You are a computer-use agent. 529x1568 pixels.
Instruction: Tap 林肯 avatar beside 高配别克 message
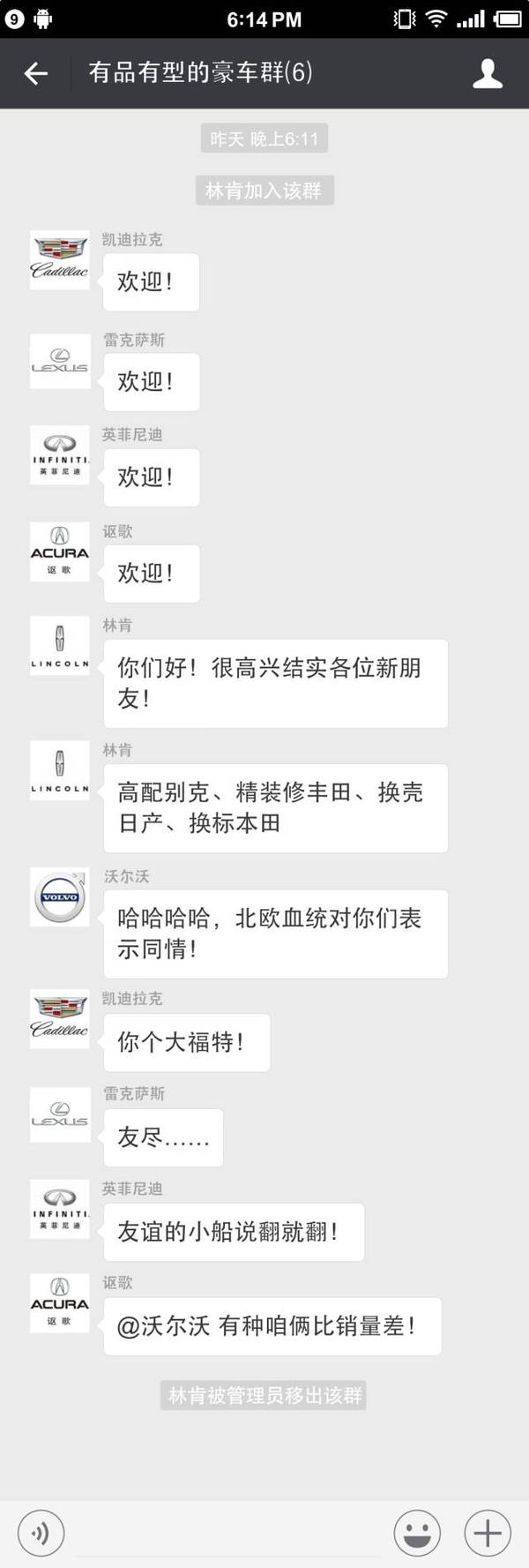60,770
